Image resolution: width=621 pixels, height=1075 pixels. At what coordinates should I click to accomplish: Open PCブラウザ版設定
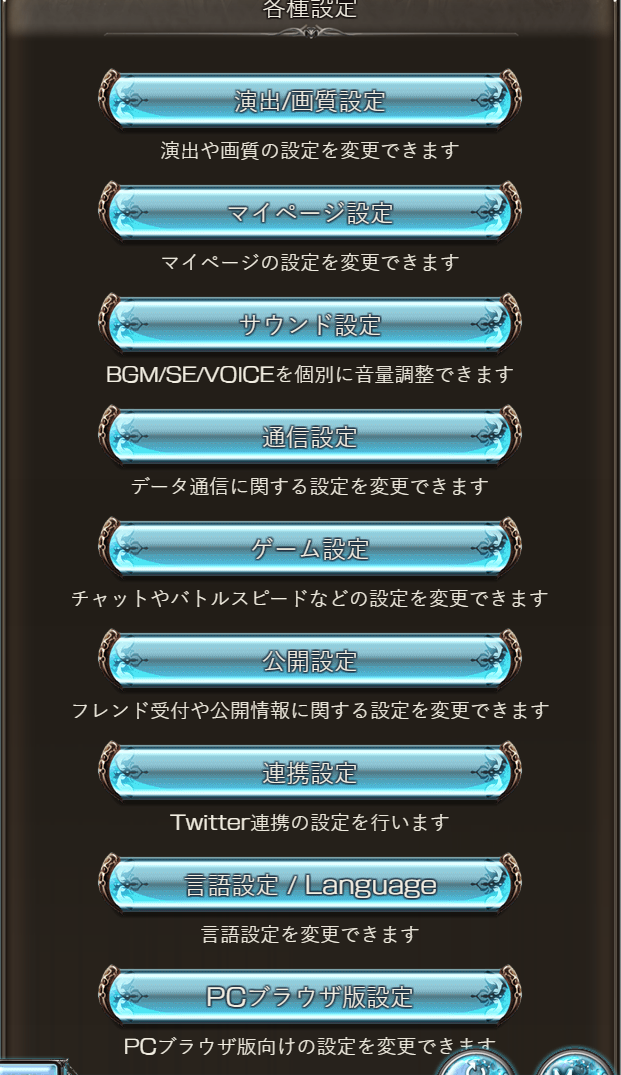[310, 996]
